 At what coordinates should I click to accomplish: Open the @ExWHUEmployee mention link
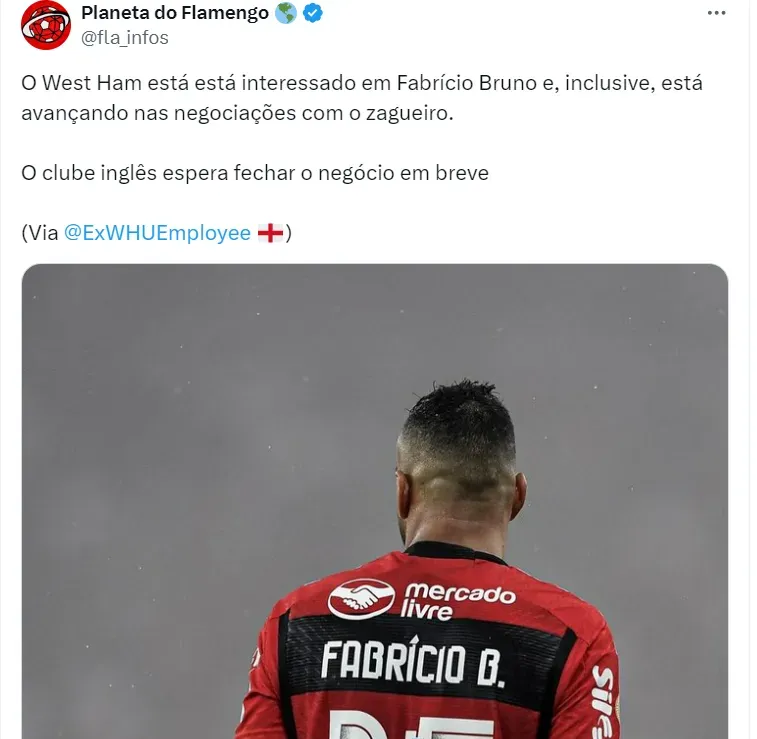coord(157,233)
